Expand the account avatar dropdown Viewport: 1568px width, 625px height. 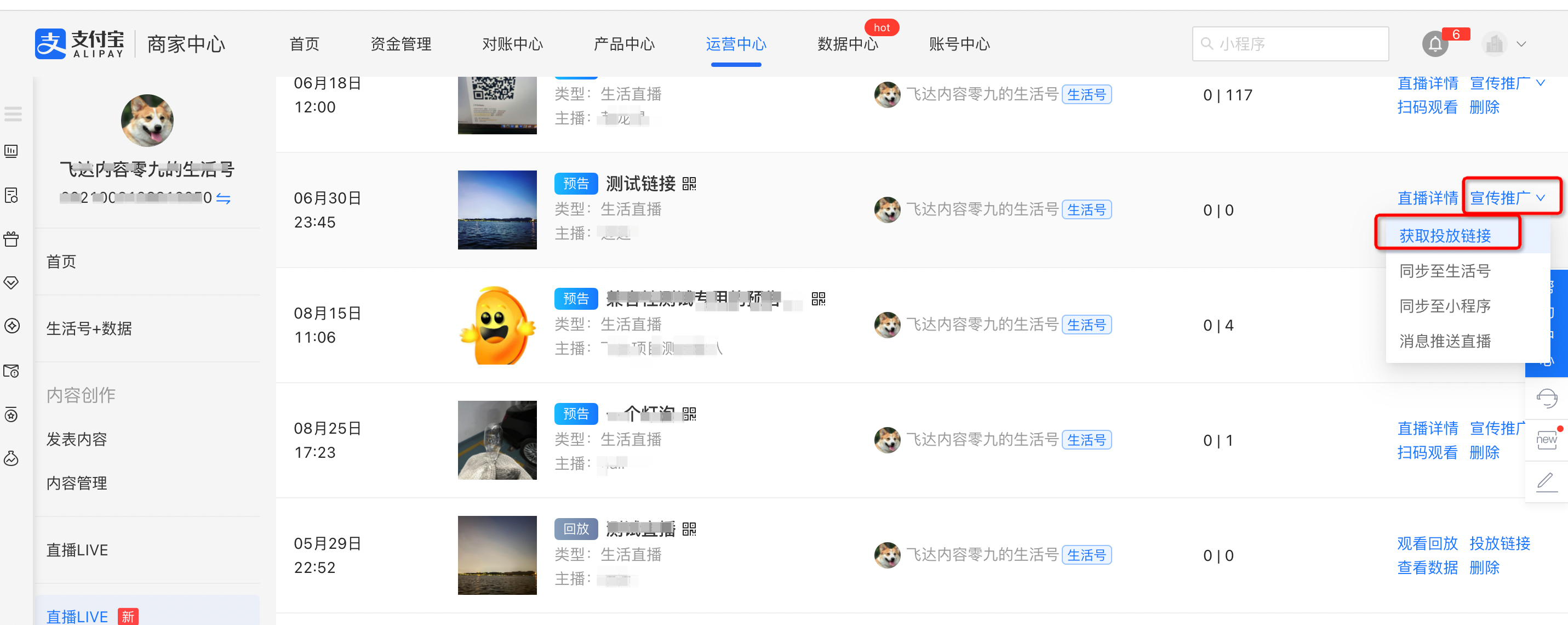(x=1504, y=44)
